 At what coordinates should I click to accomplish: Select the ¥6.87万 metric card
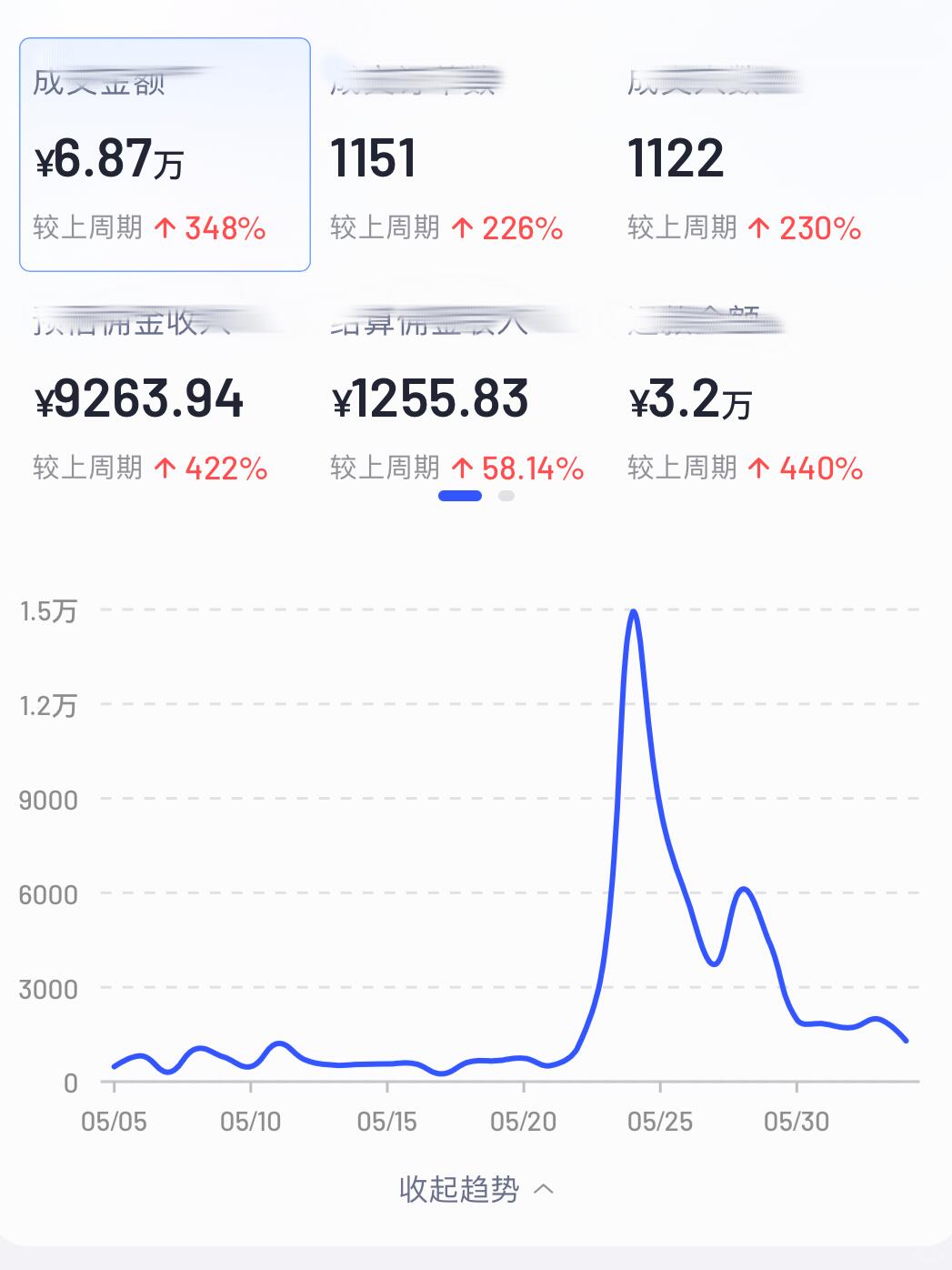[165, 155]
